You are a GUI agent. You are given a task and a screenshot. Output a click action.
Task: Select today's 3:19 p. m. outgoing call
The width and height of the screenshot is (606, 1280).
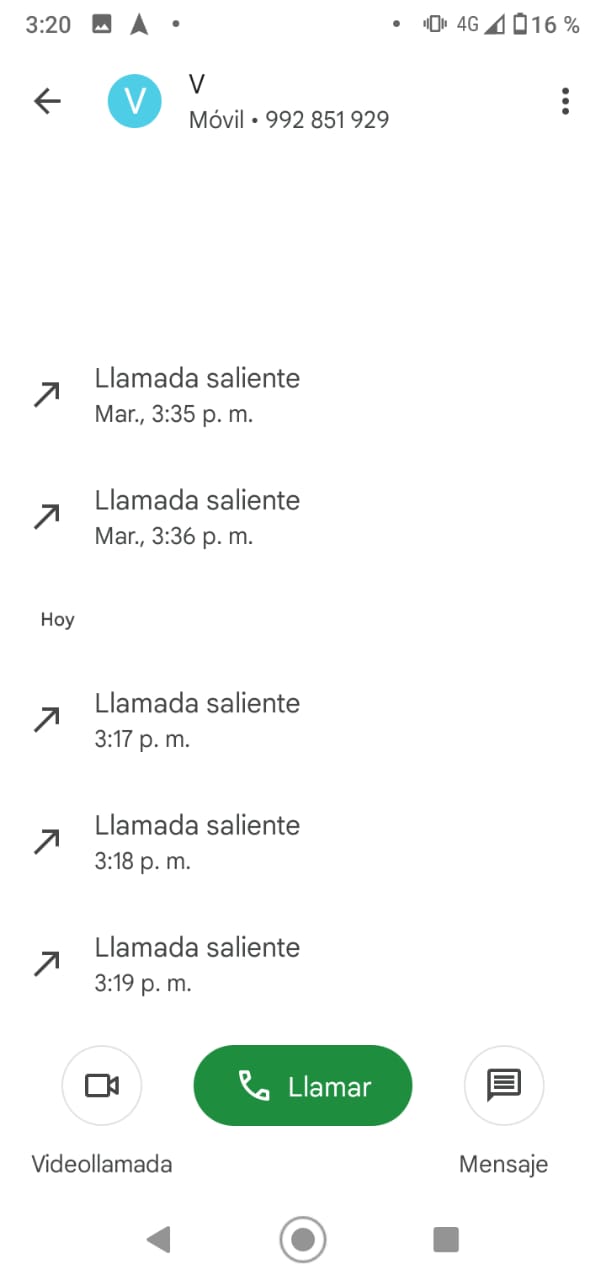303,964
